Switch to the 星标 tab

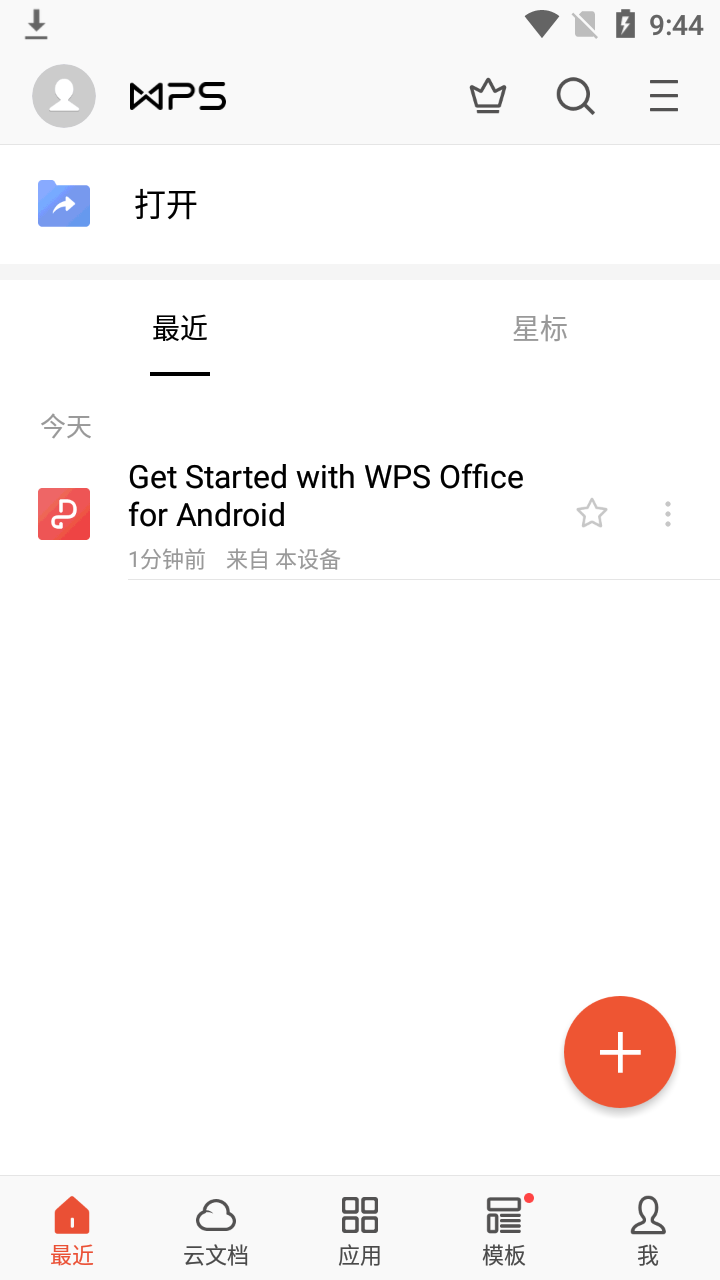pyautogui.click(x=540, y=329)
